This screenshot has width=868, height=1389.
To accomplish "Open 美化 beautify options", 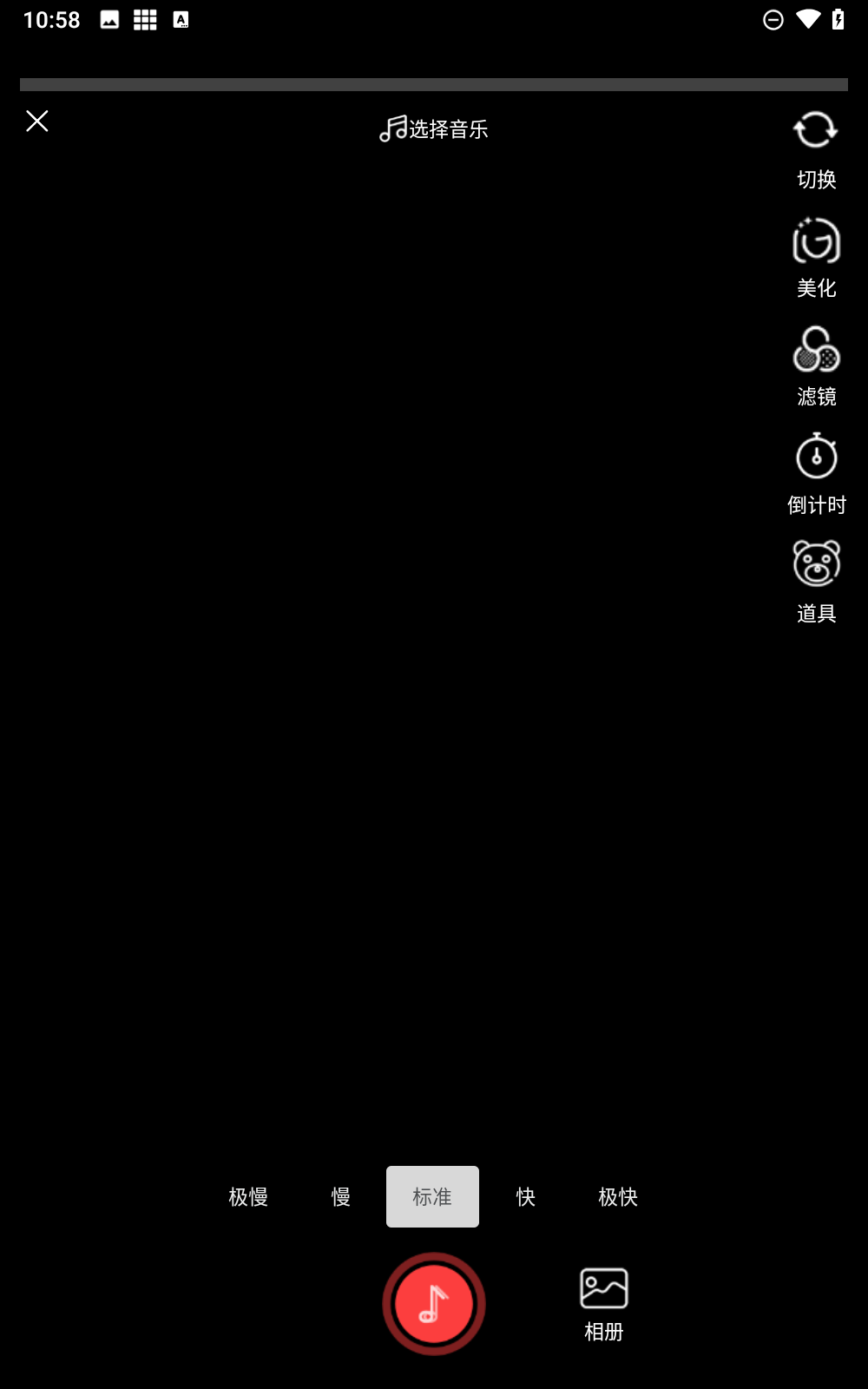I will (x=816, y=257).
